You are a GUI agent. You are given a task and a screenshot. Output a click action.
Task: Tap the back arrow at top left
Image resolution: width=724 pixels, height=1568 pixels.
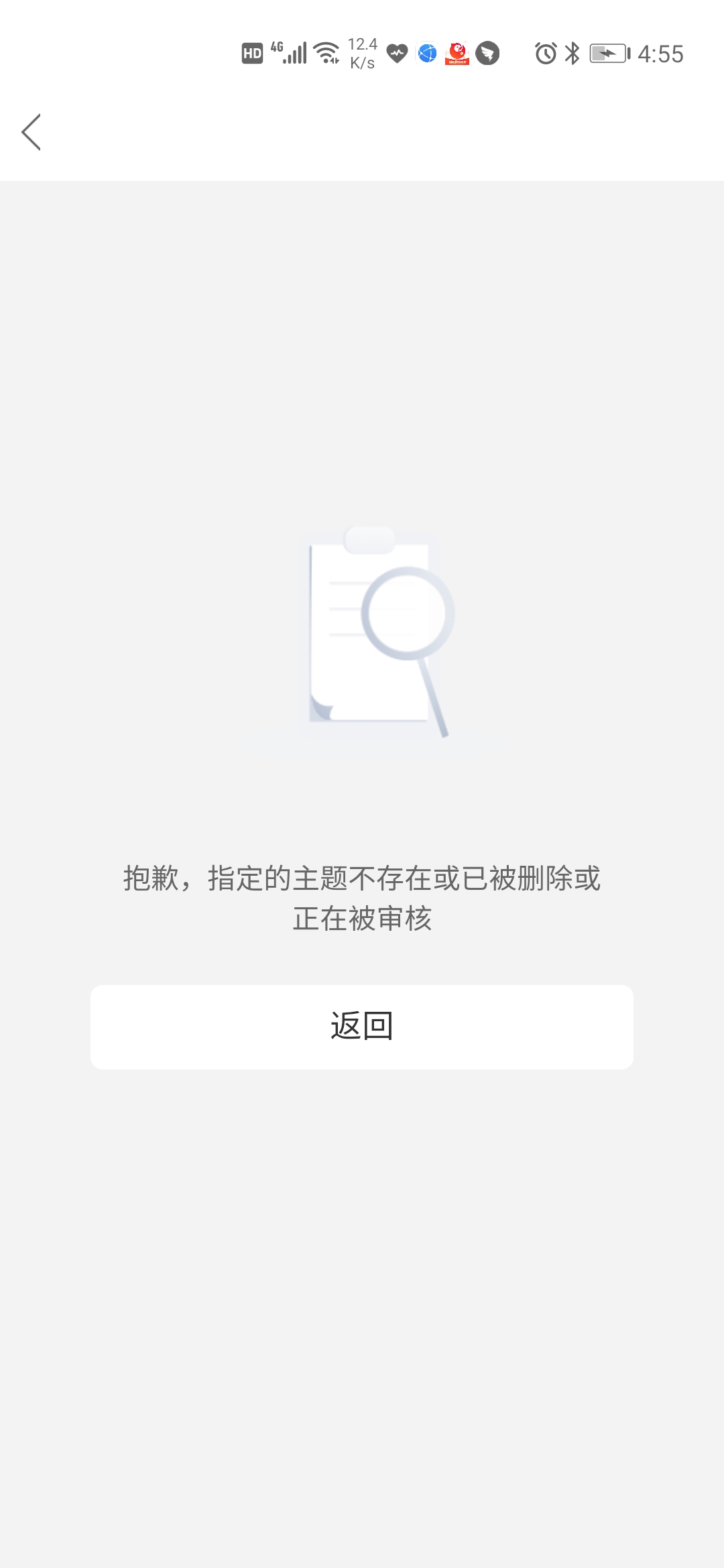click(x=31, y=132)
